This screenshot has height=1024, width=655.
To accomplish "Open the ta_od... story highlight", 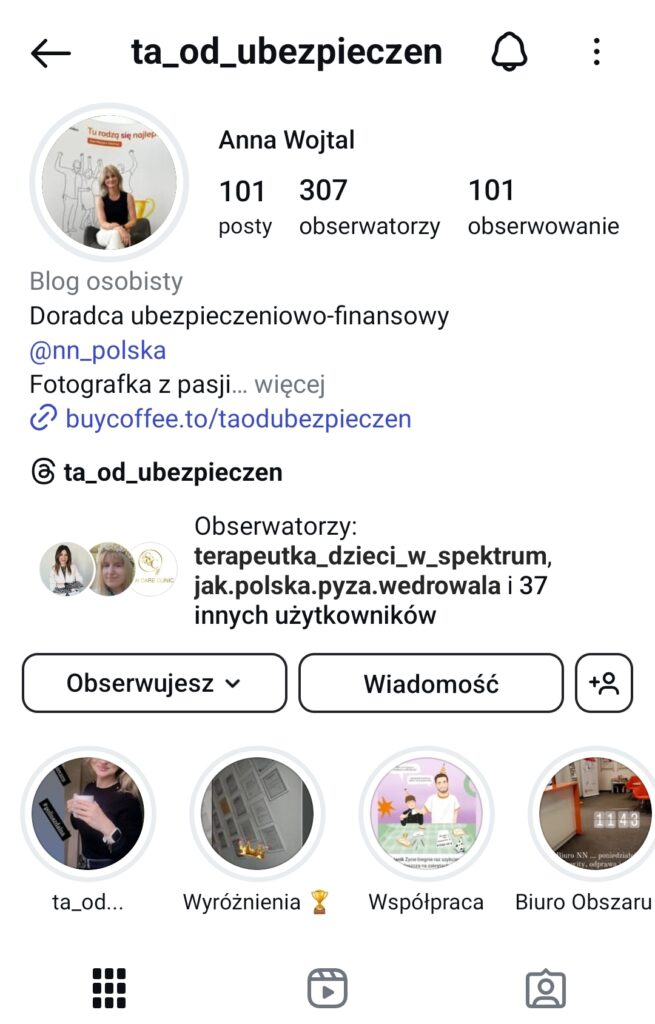I will click(x=89, y=814).
